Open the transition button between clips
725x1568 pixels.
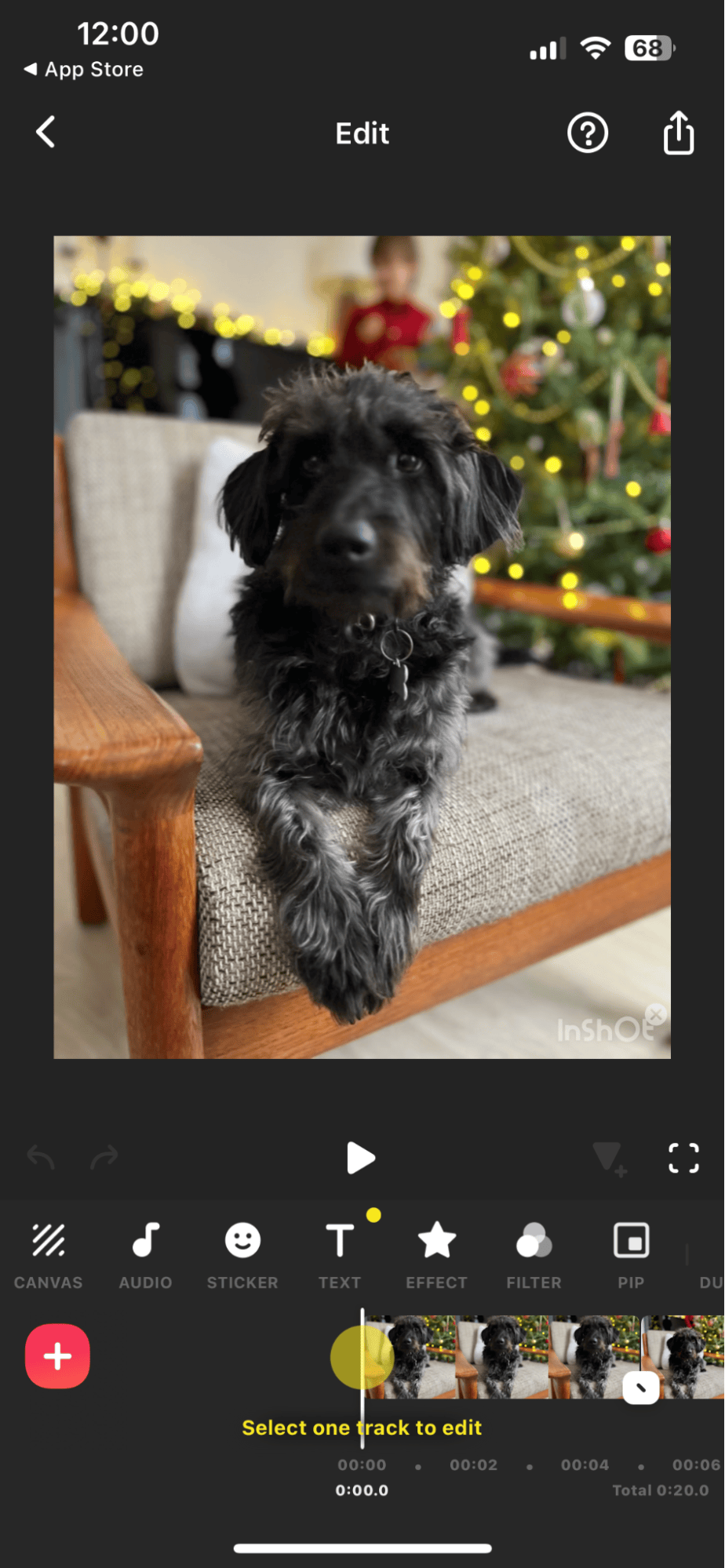point(640,1388)
